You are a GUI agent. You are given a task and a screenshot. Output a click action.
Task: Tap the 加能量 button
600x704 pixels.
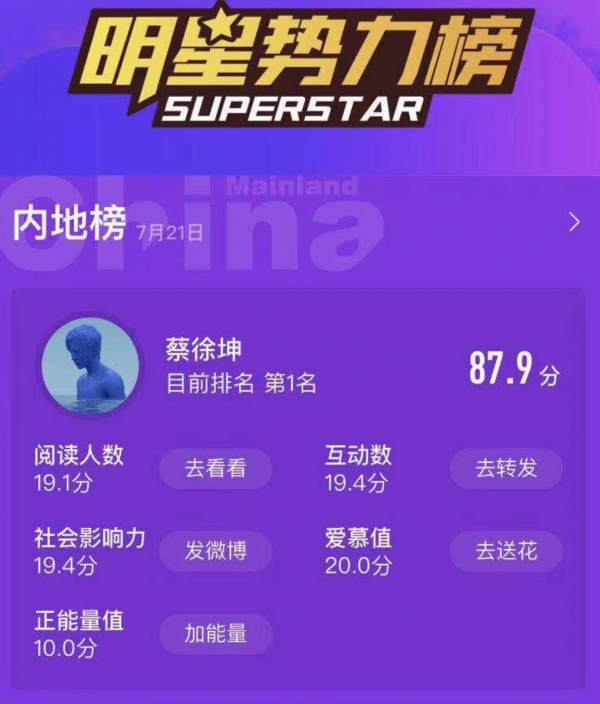(x=215, y=633)
